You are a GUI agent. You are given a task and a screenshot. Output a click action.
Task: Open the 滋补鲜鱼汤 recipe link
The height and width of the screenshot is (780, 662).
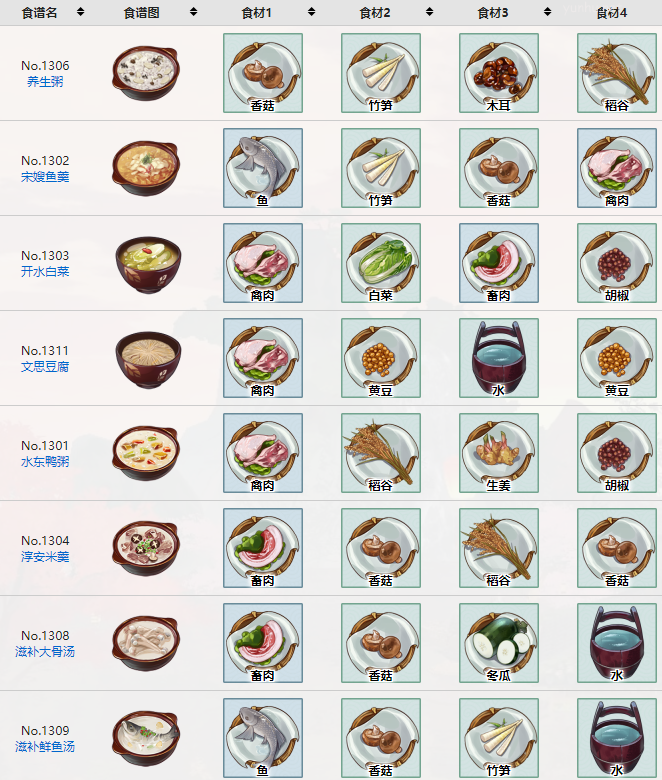click(x=45, y=747)
